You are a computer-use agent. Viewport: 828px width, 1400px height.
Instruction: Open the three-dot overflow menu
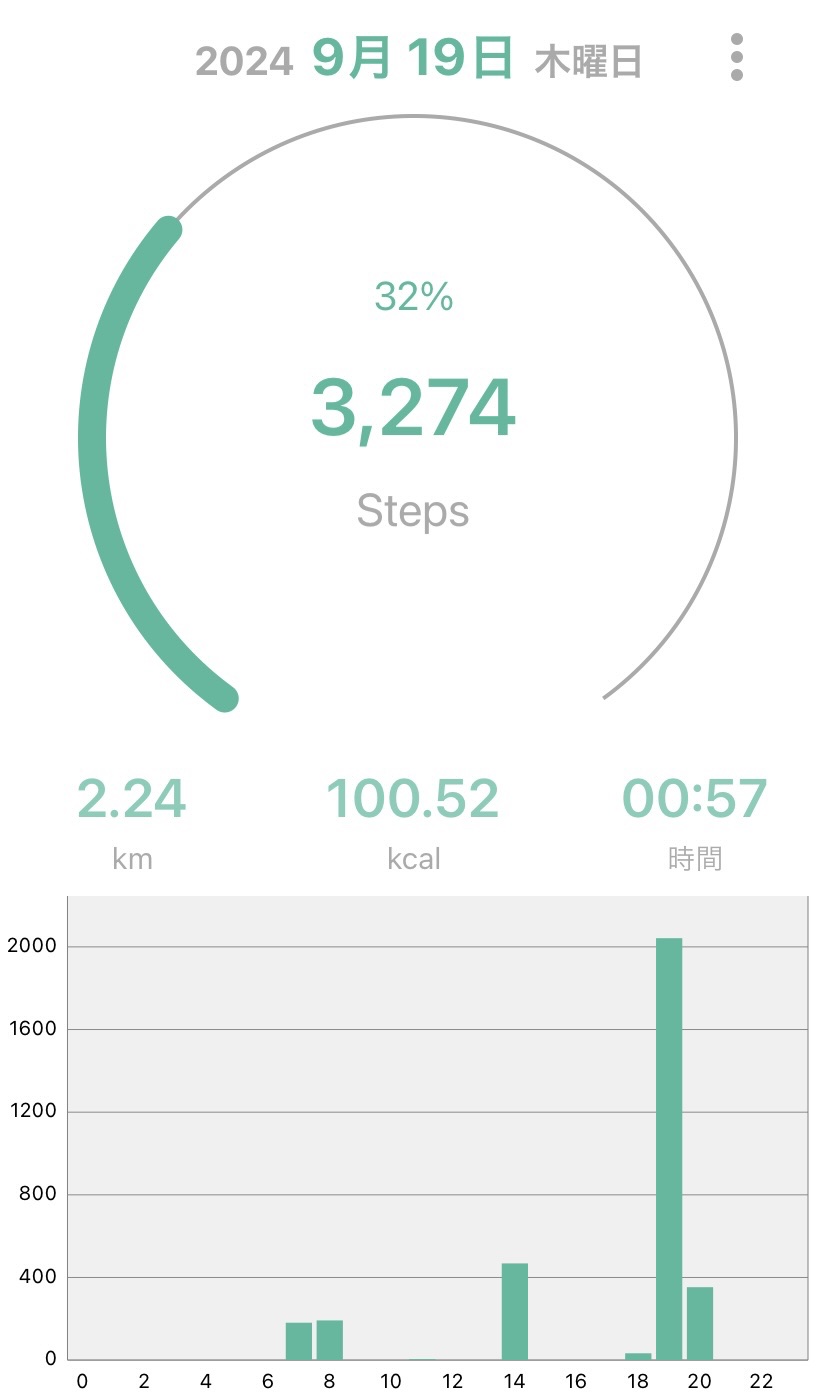tap(737, 57)
